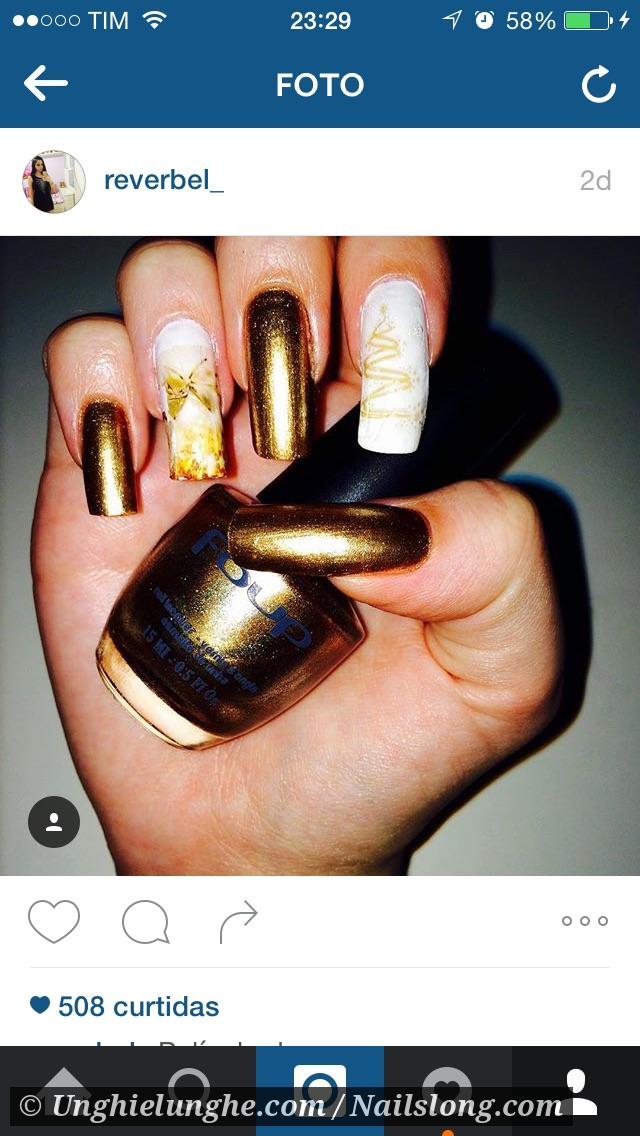Switch to the Profile tab
Screen dimensions: 640x1136
tap(576, 1091)
